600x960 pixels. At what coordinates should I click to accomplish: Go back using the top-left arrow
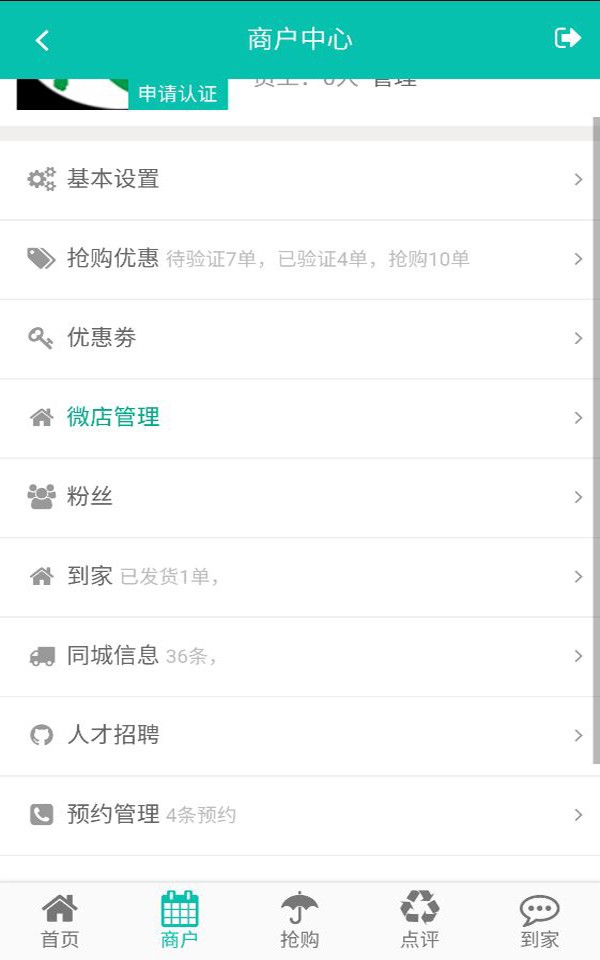(x=42, y=40)
